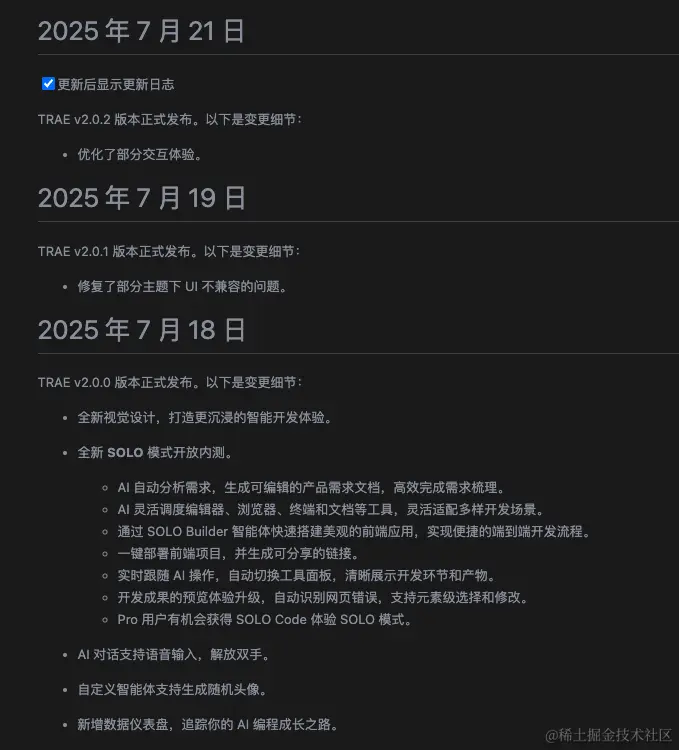Uncheck the 更新后显示更新日志 checkbox
Screen dimensions: 679x750
(x=48, y=84)
